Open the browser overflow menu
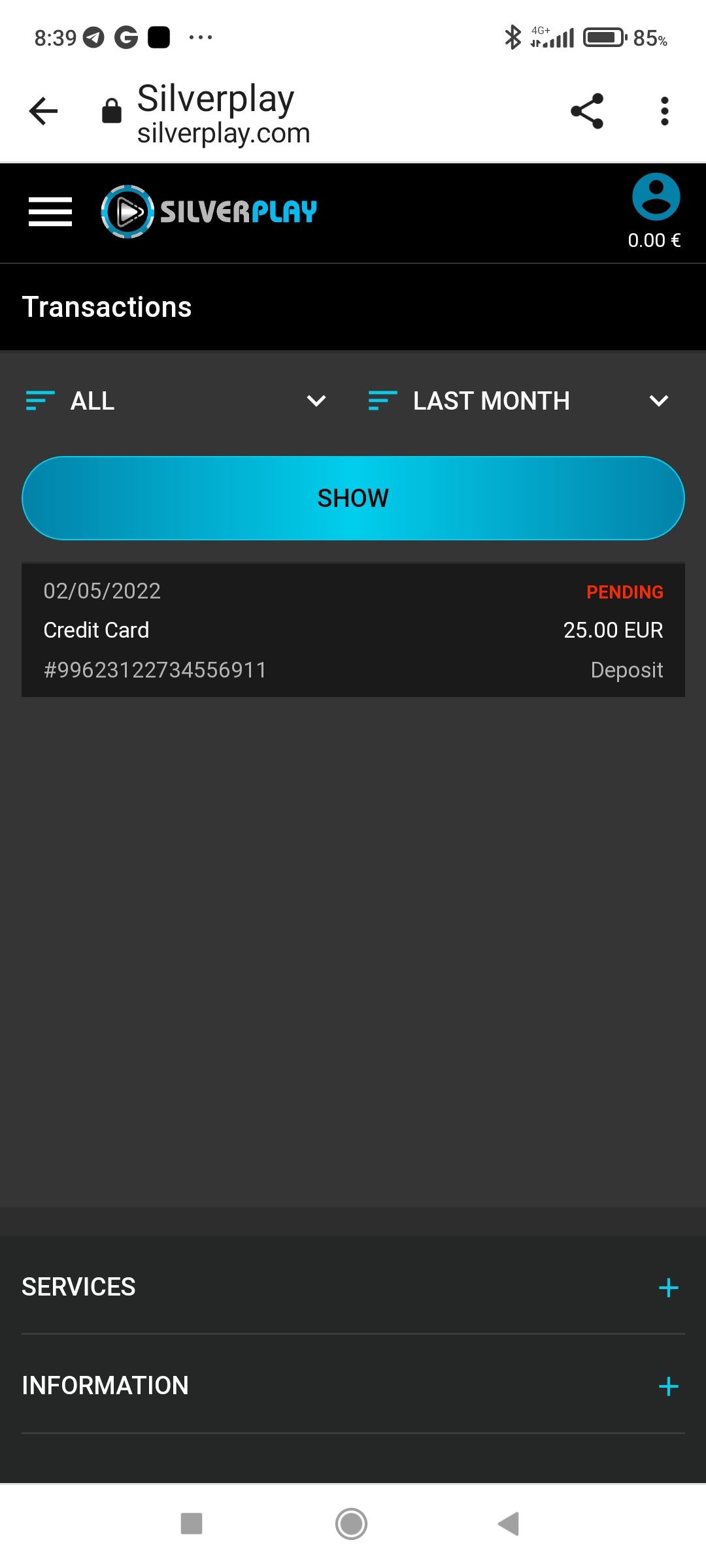Image resolution: width=706 pixels, height=1568 pixels. pos(664,111)
